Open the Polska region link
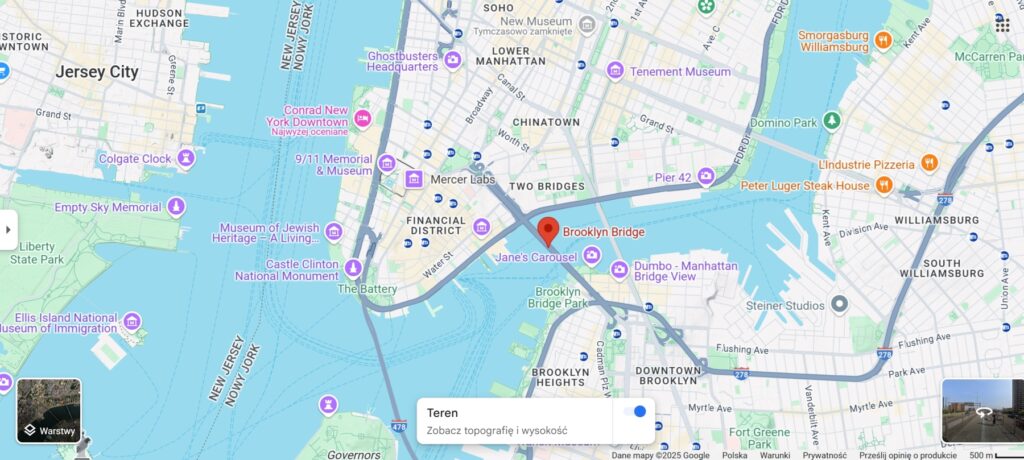Screen dimensions: 1024x460 [x=735, y=455]
